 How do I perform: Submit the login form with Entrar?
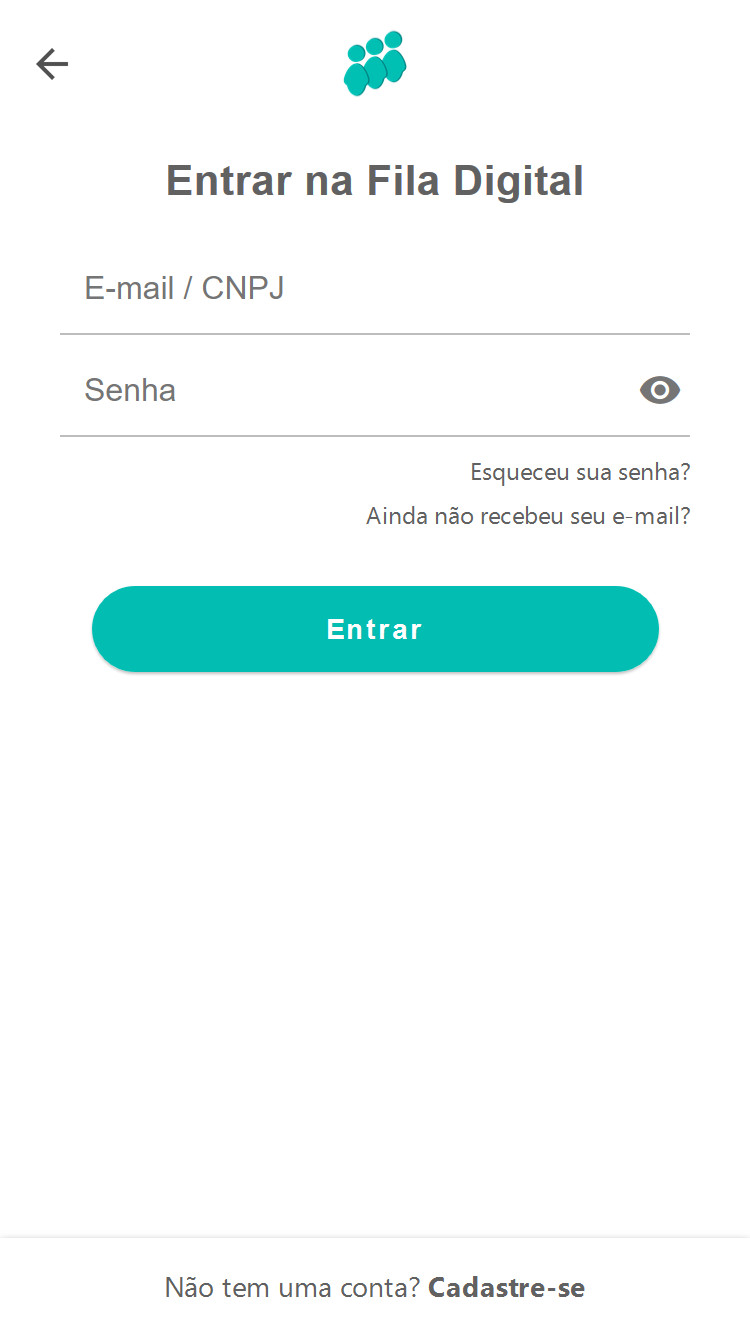tap(375, 628)
